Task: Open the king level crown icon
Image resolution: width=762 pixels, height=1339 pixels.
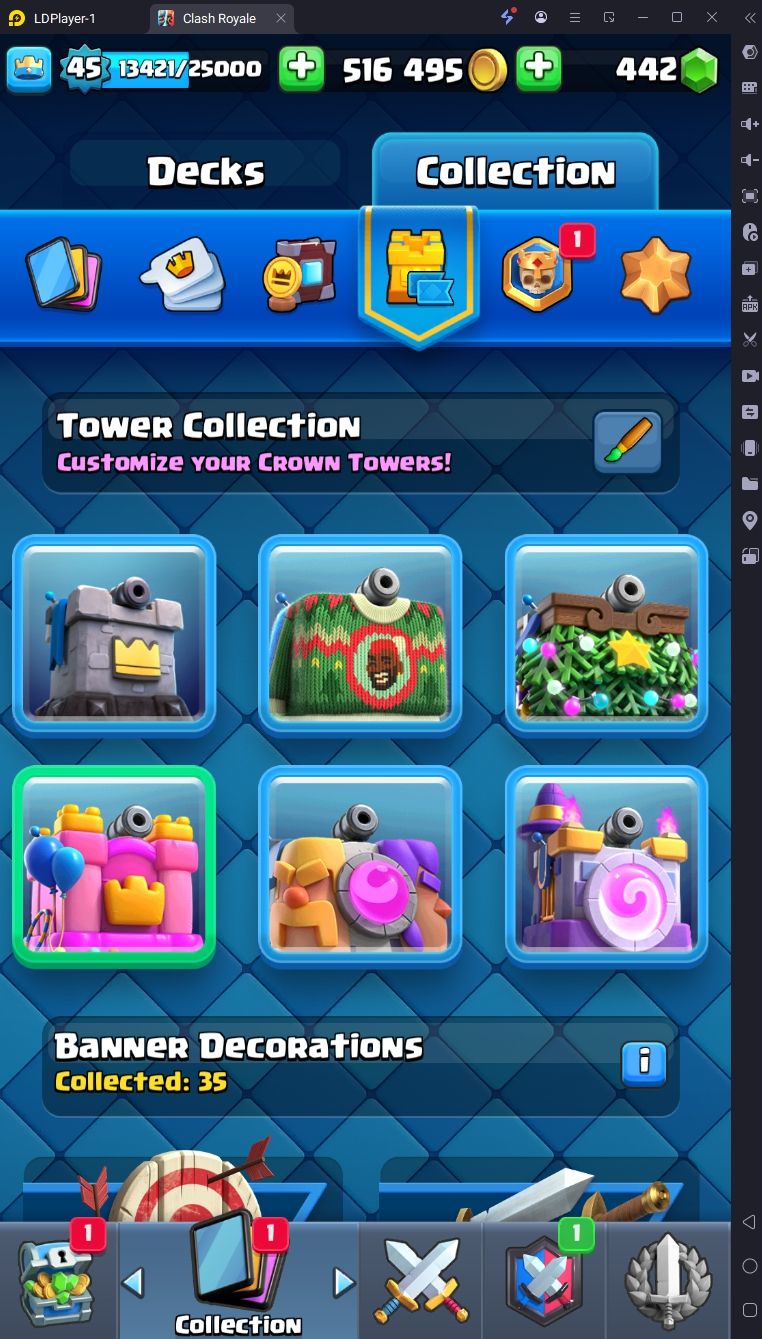Action: click(28, 68)
